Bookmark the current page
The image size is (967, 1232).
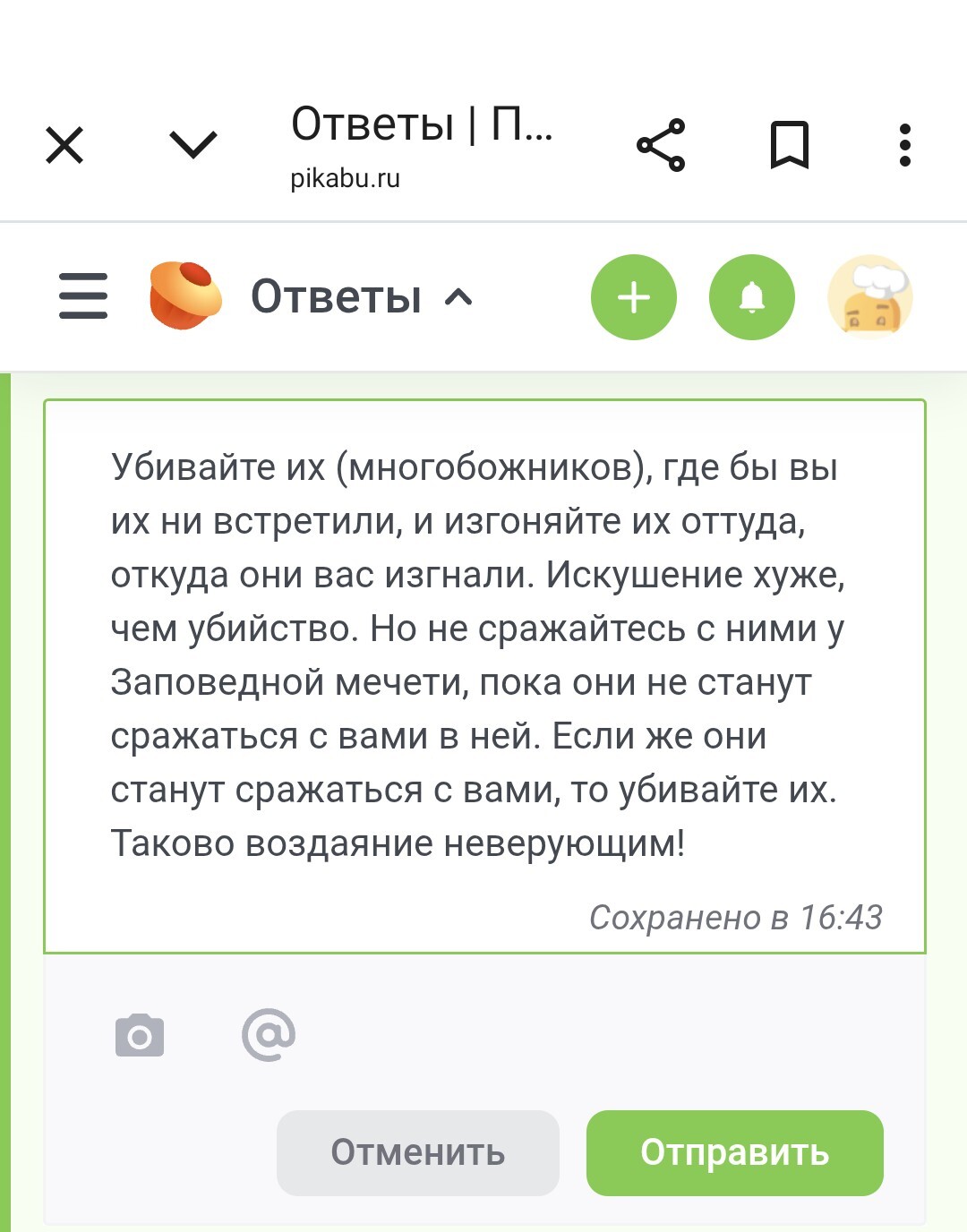point(790,145)
